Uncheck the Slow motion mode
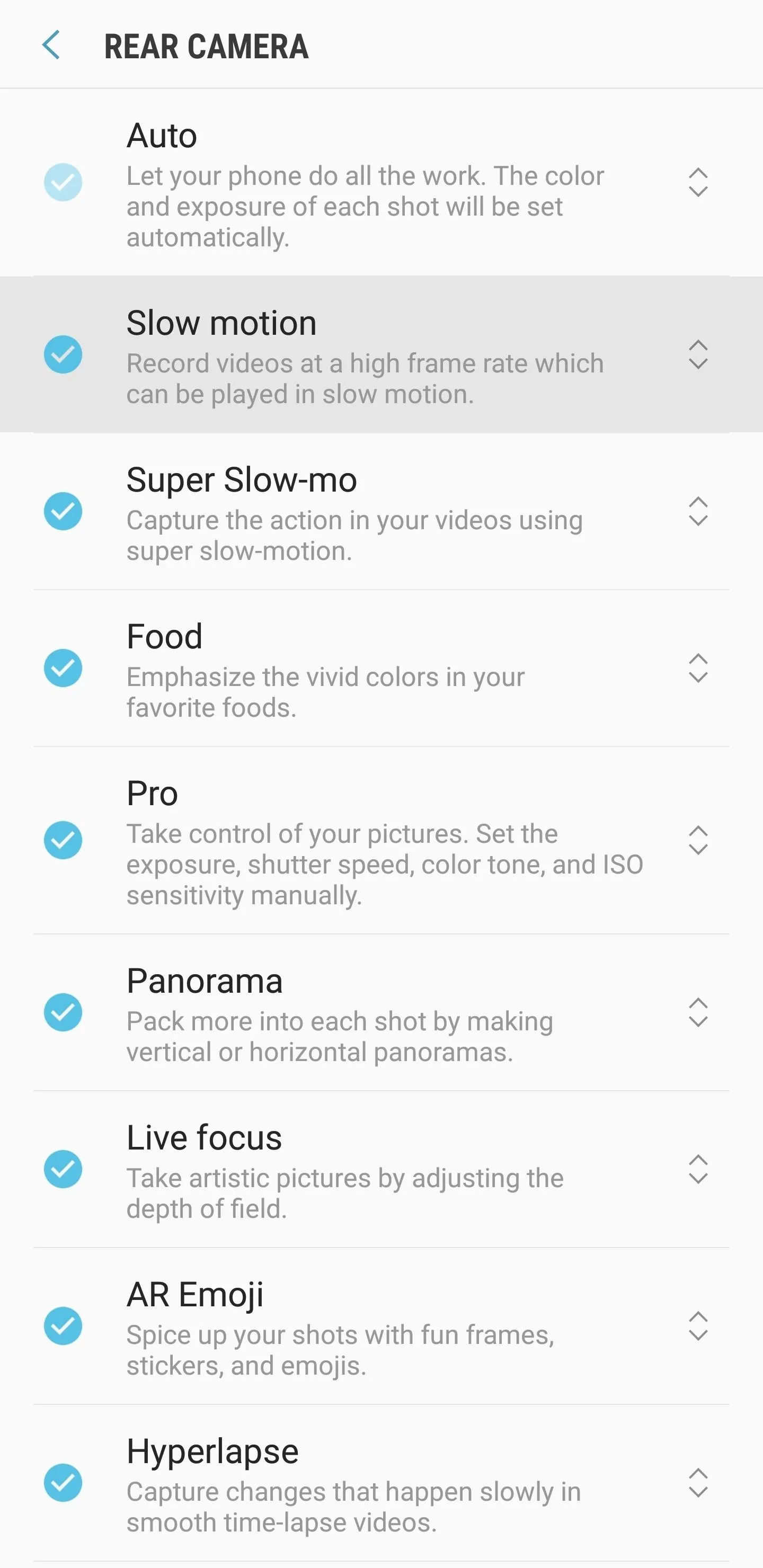Viewport: 763px width, 1568px height. [63, 355]
